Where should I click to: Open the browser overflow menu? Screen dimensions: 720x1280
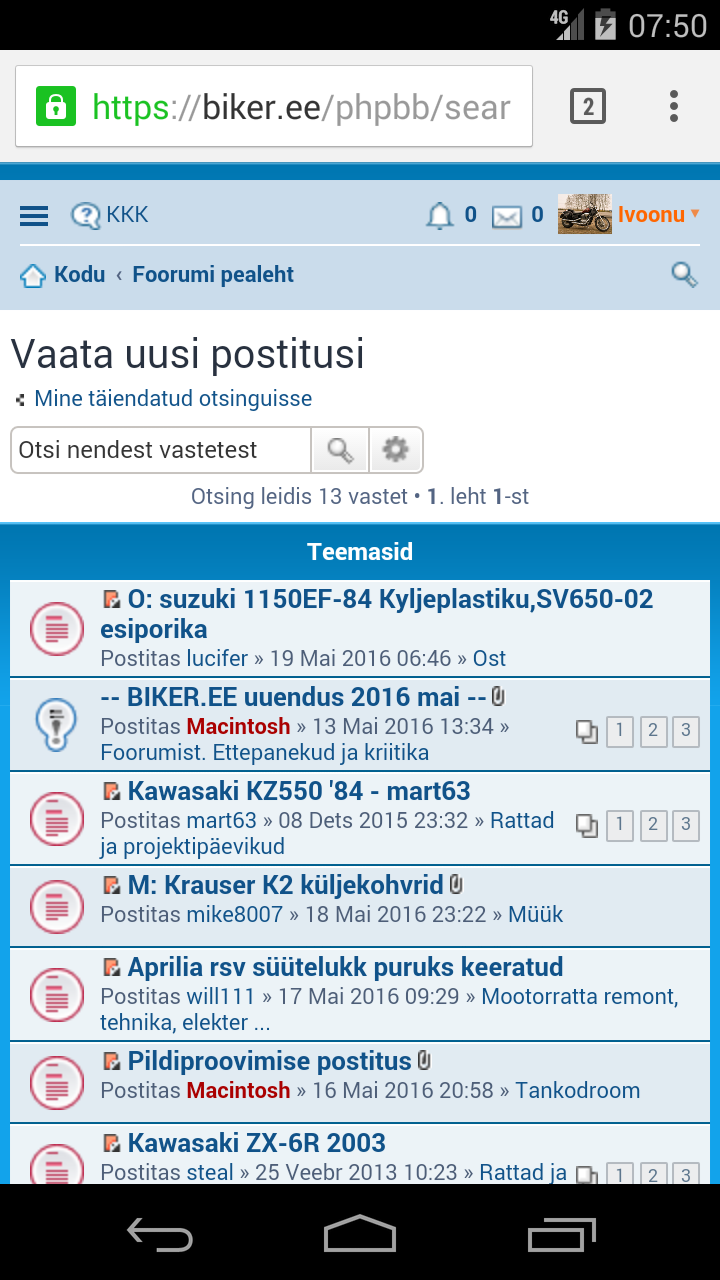tap(674, 106)
